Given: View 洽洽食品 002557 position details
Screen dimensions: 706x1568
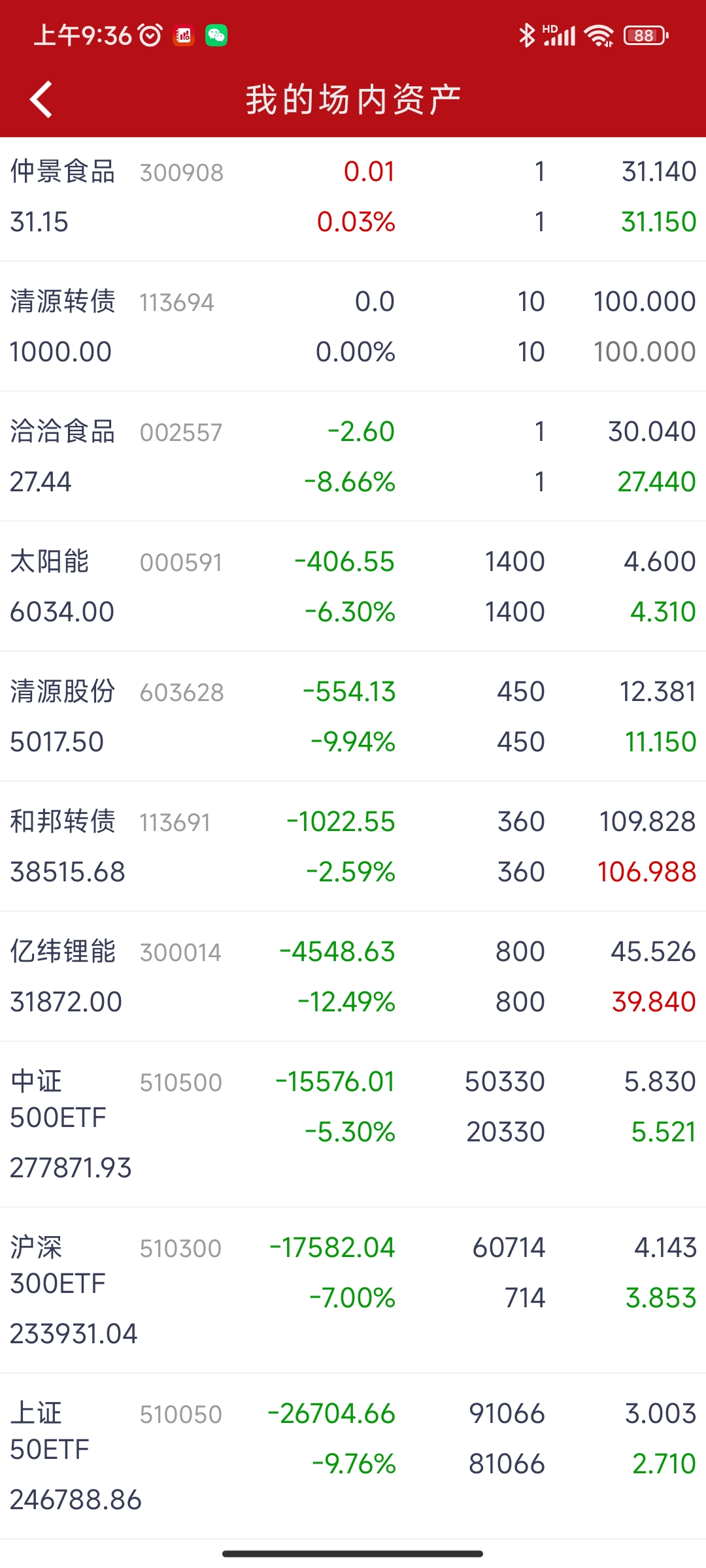Looking at the screenshot, I should point(353,457).
